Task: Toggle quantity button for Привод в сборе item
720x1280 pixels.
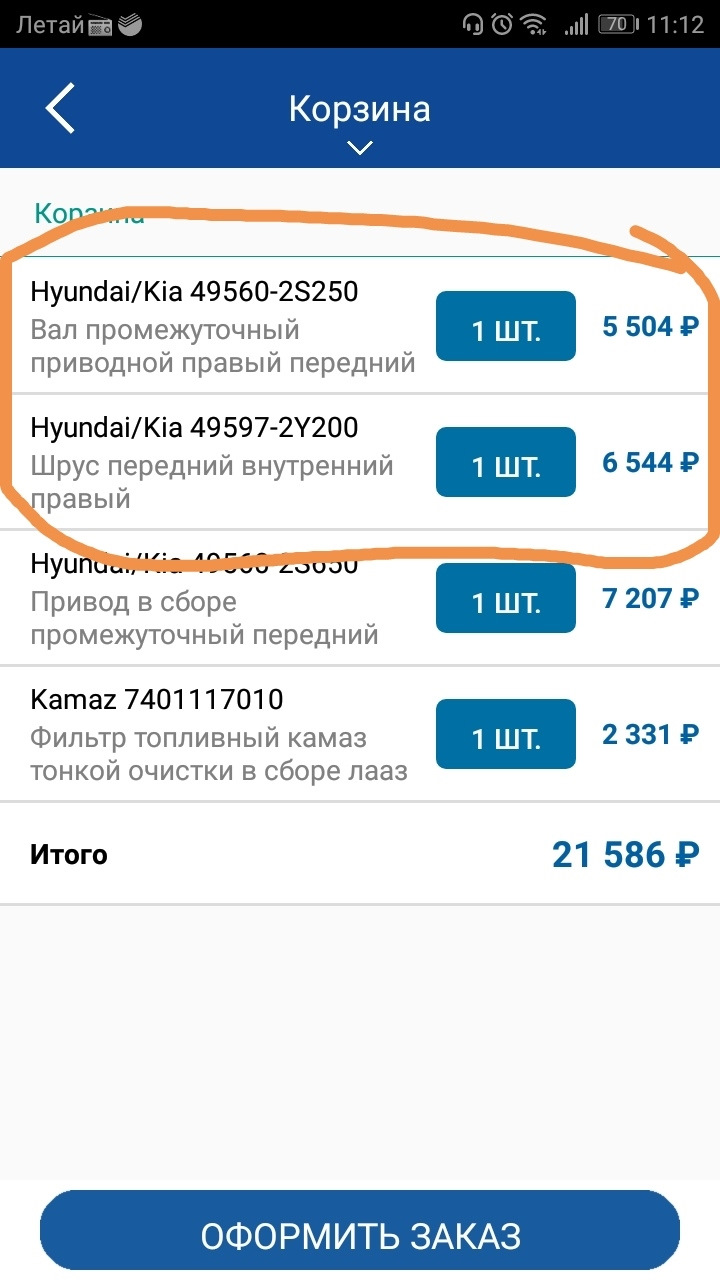Action: (x=505, y=598)
